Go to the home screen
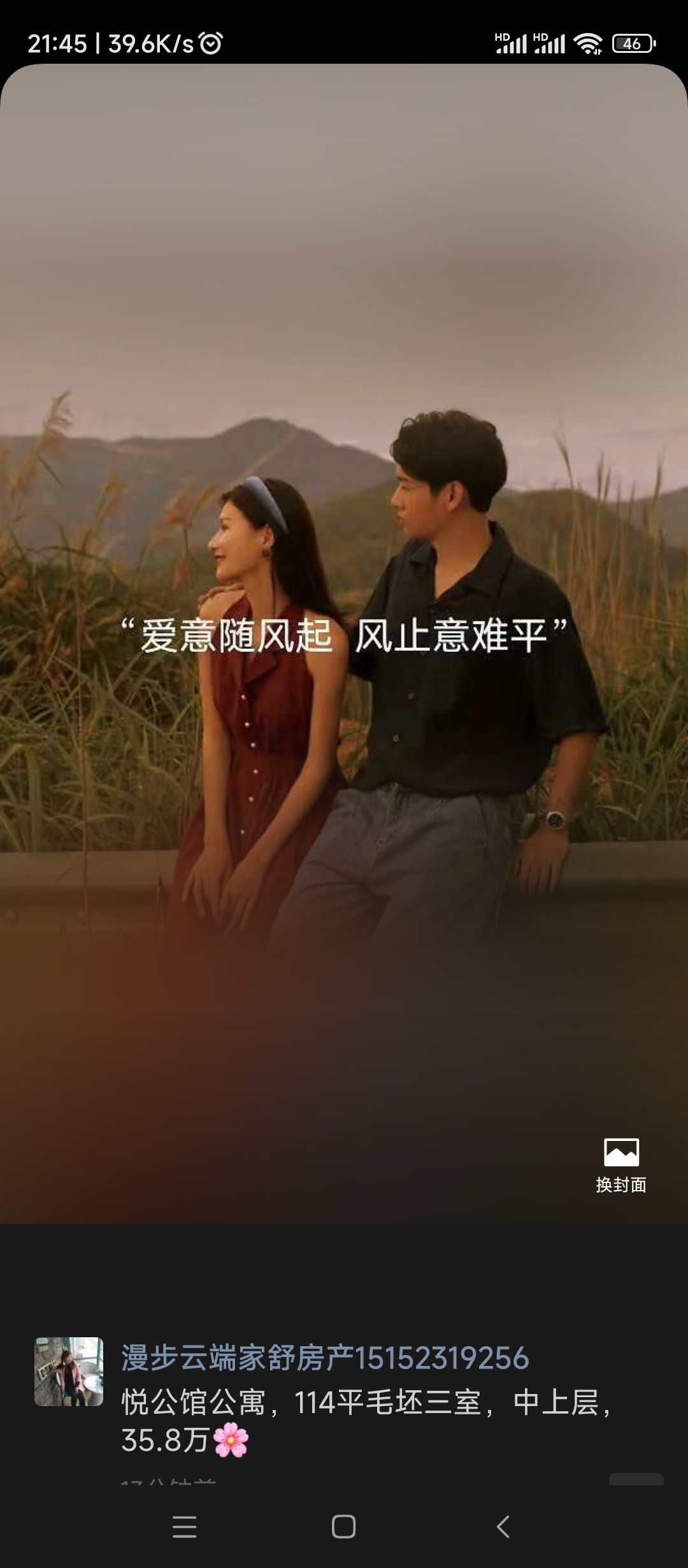 [343, 1527]
